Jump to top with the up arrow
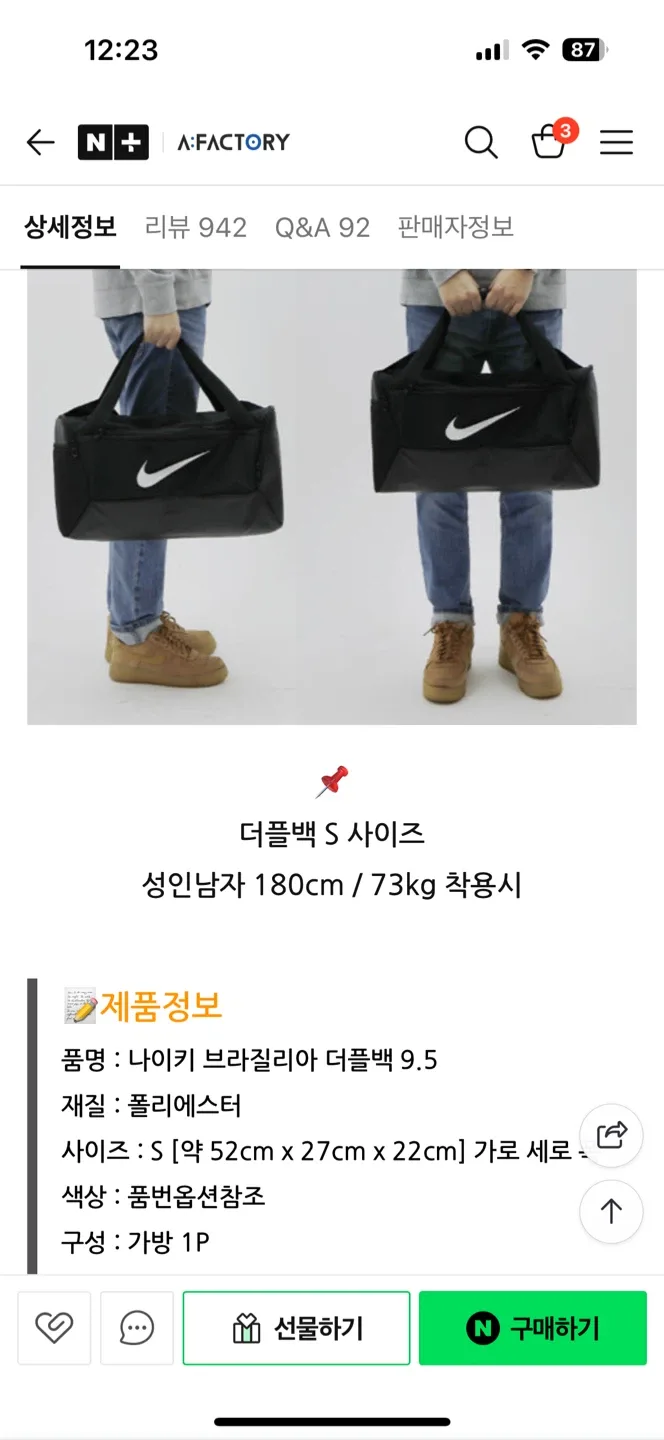This screenshot has width=664, height=1440. point(611,1211)
